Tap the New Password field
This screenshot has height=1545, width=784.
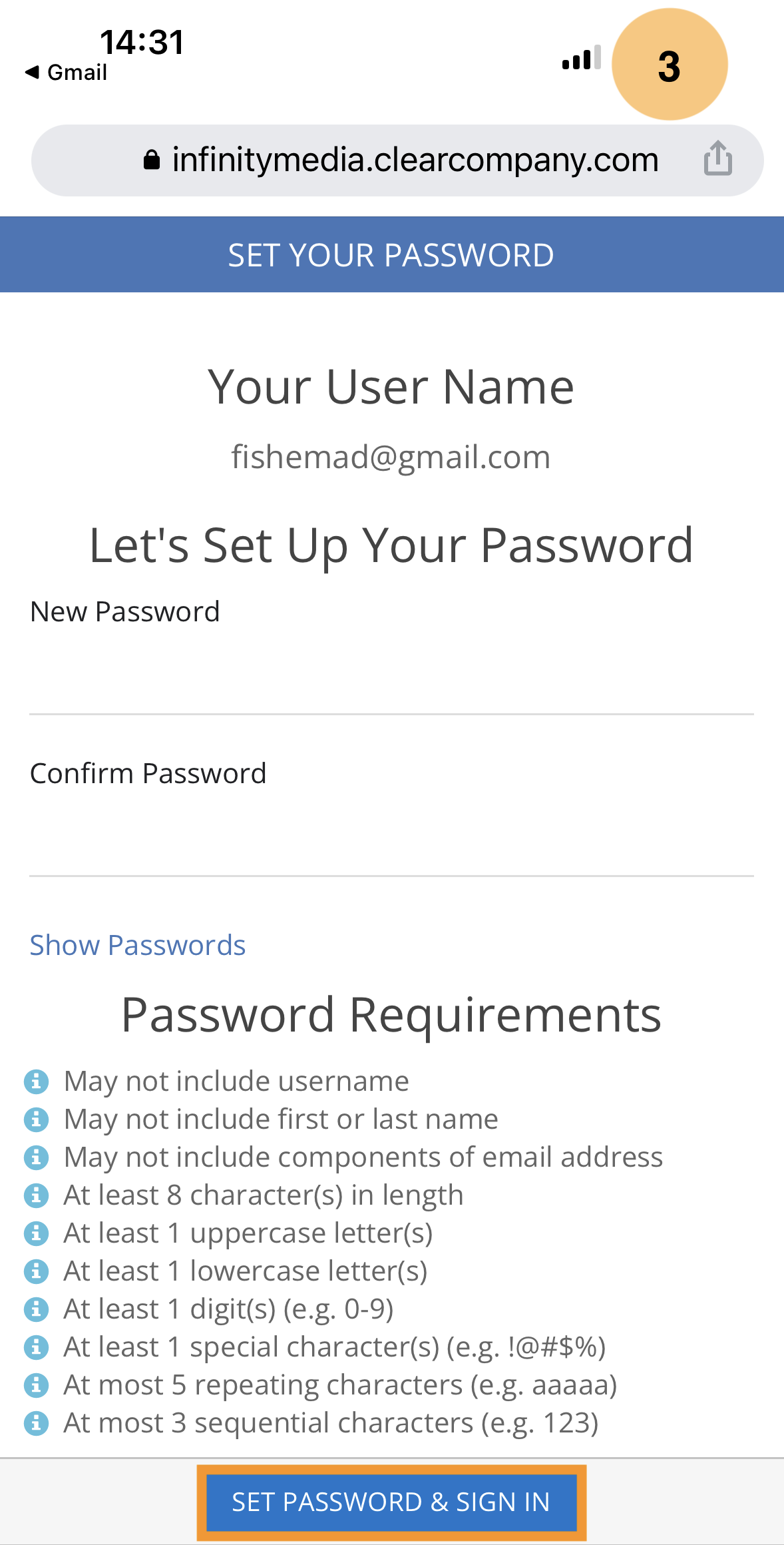[391, 673]
